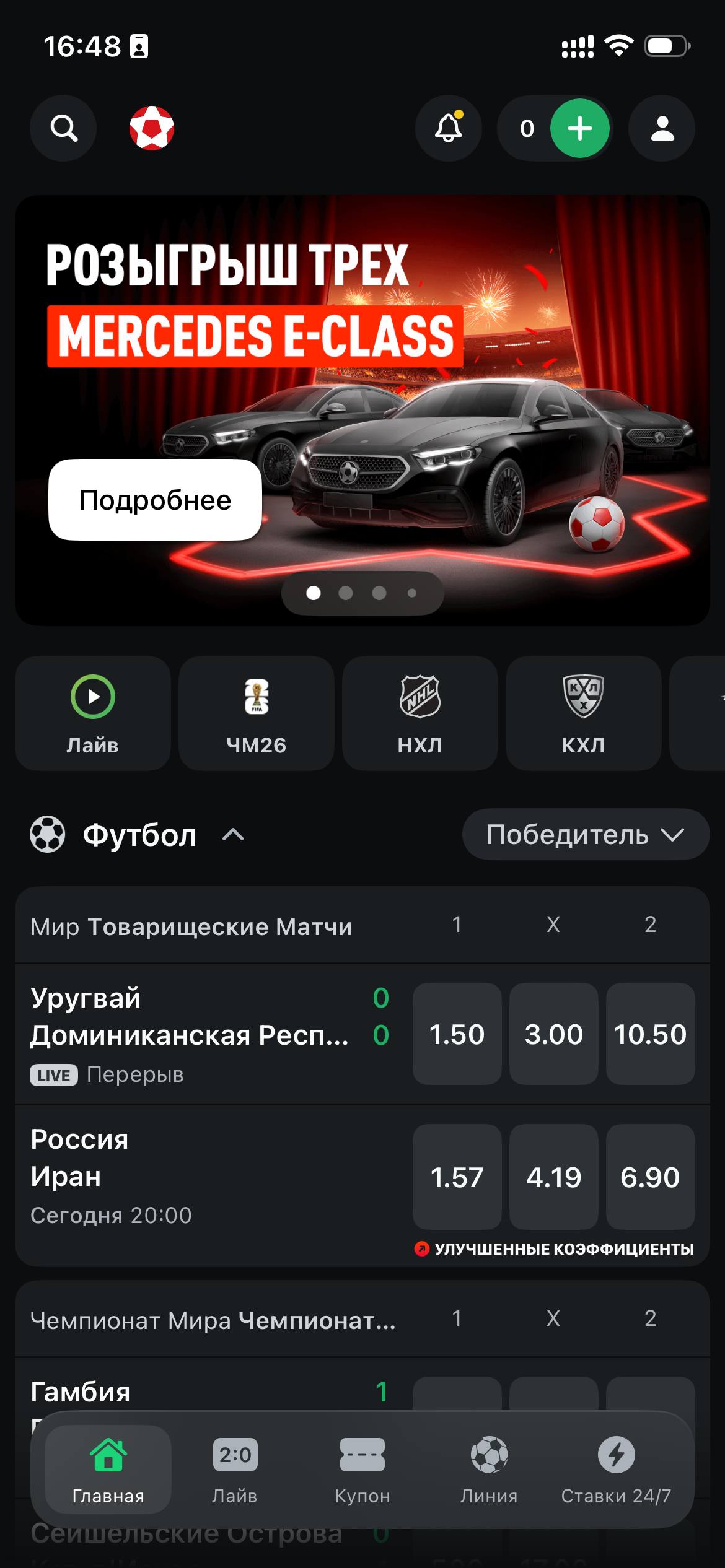Tap the green plus deposit button

click(x=579, y=129)
